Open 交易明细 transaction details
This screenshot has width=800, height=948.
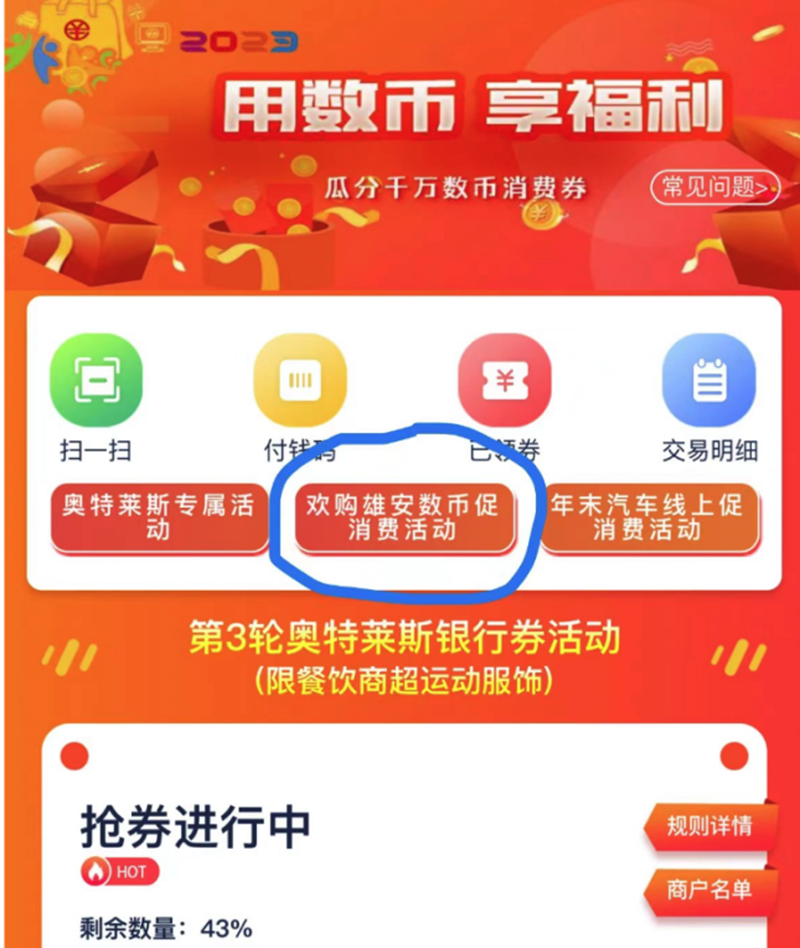tap(708, 380)
